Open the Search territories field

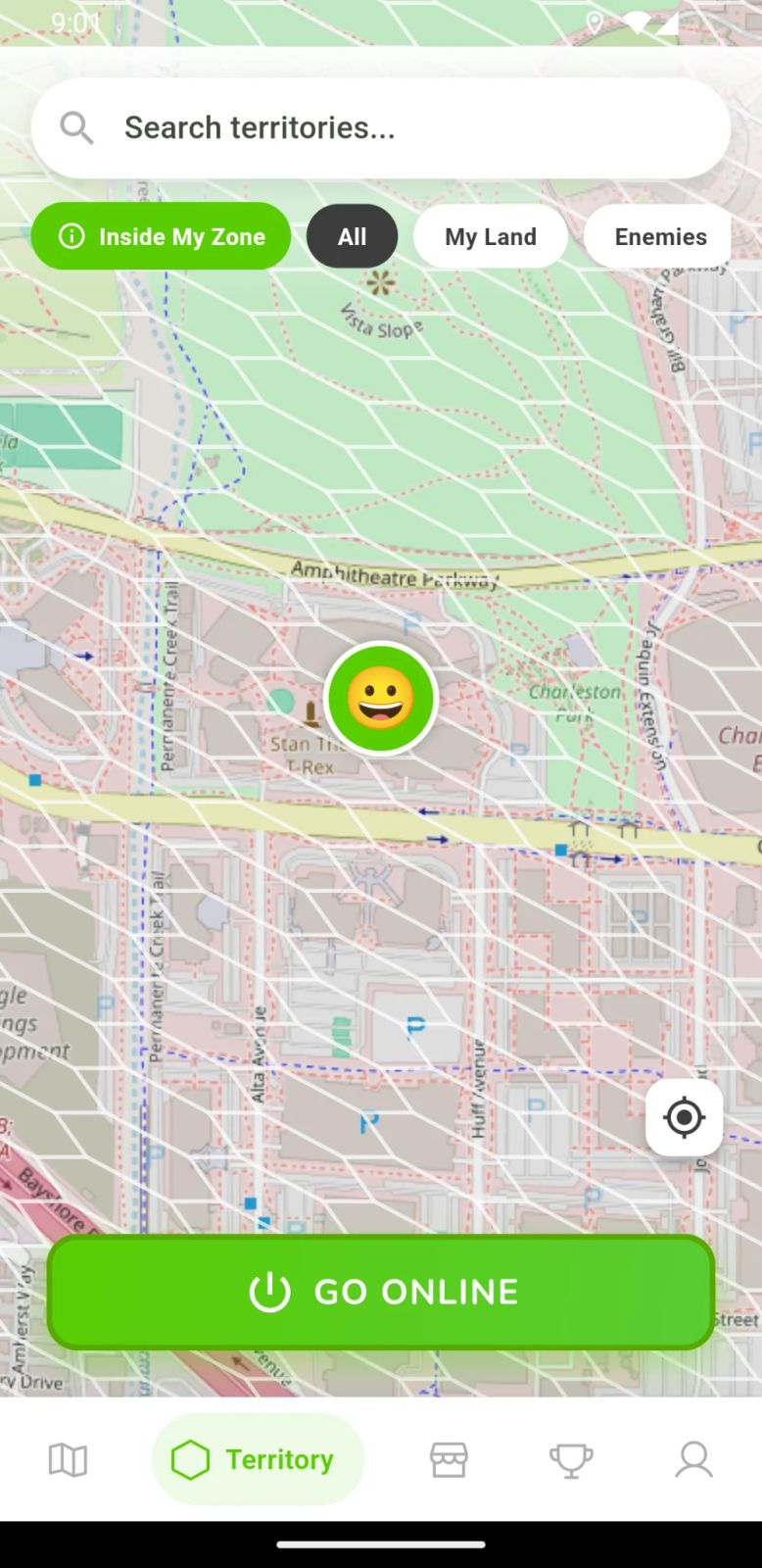pos(380,128)
